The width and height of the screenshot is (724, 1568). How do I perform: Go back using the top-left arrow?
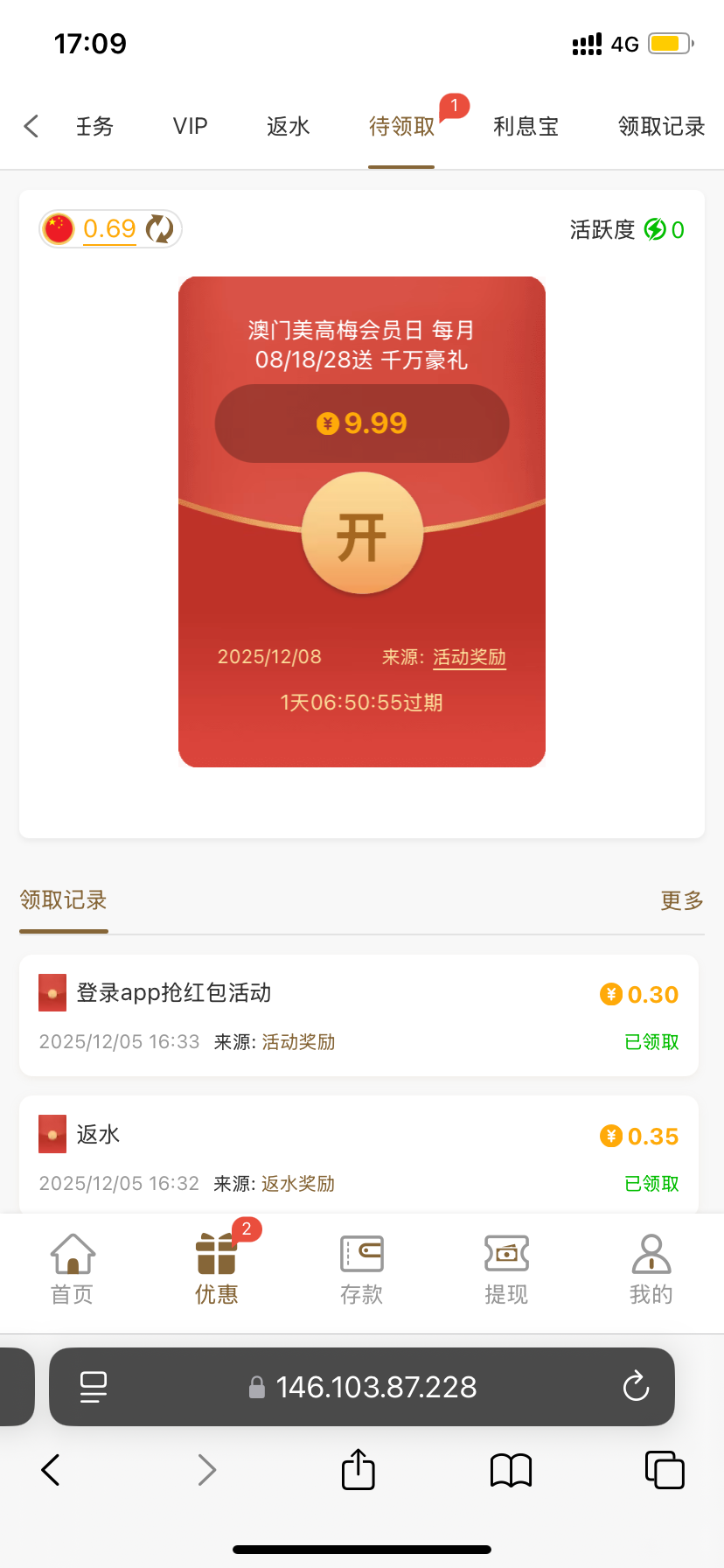[31, 126]
